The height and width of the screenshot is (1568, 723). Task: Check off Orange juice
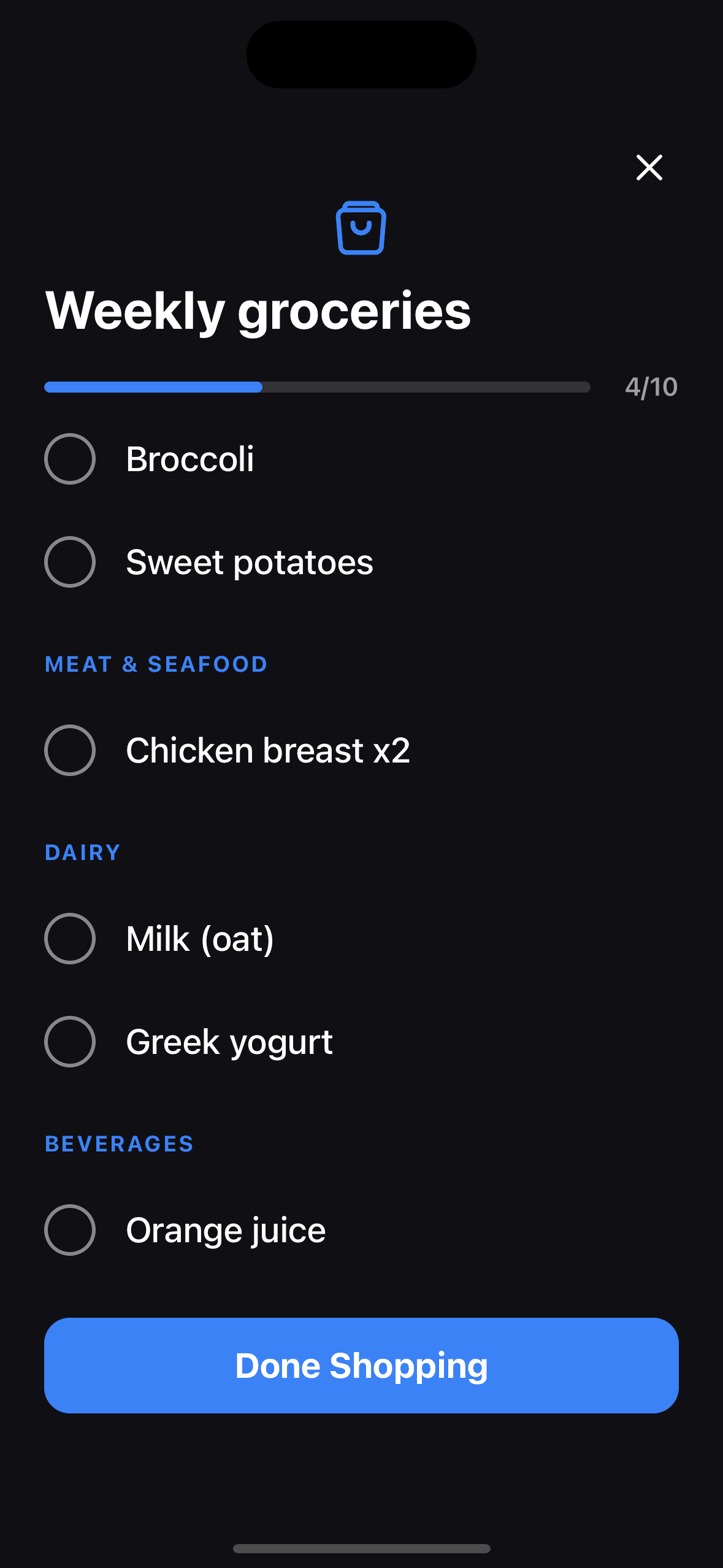click(x=70, y=1229)
